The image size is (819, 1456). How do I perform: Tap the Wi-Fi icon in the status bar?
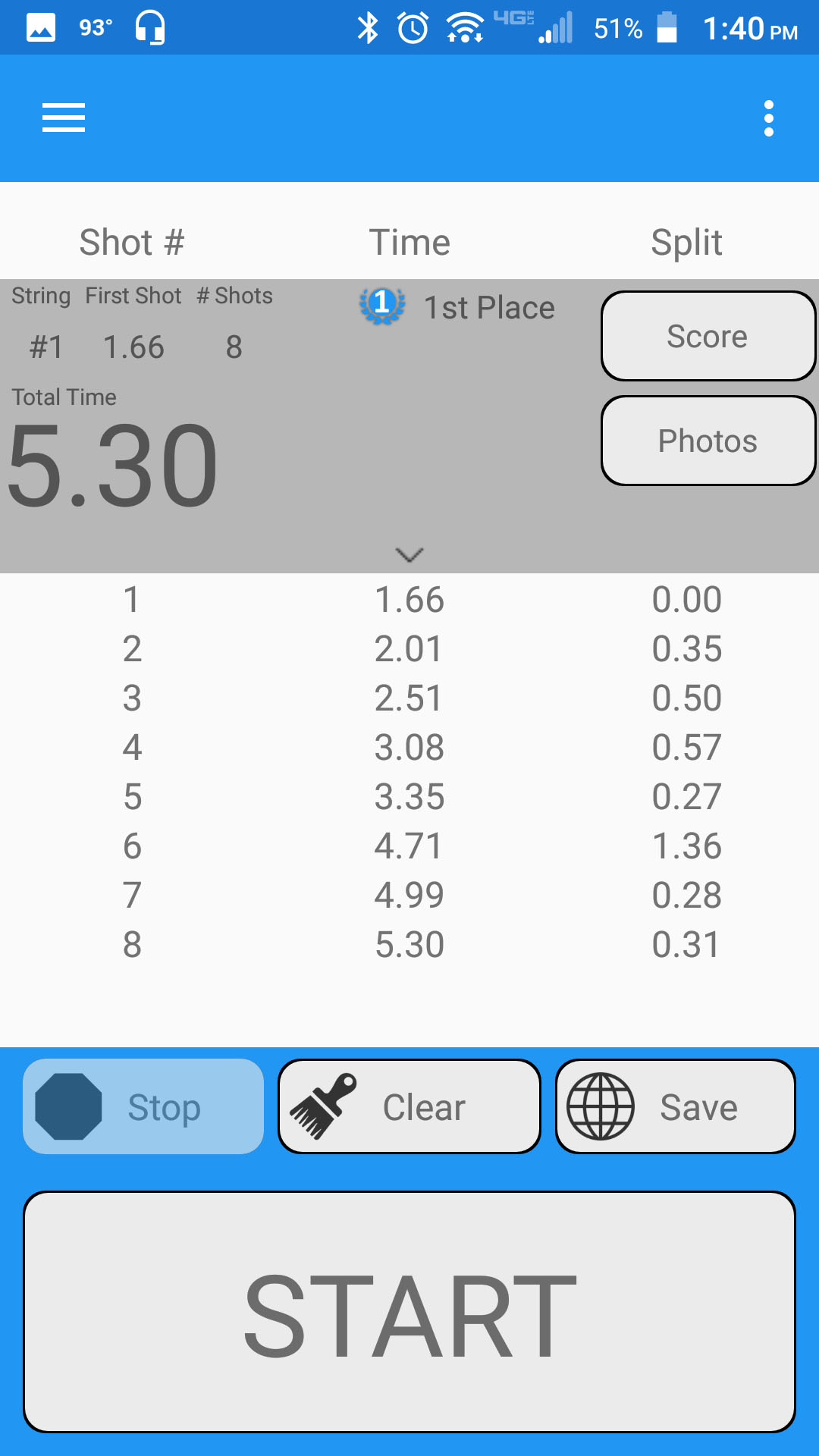pos(464,27)
